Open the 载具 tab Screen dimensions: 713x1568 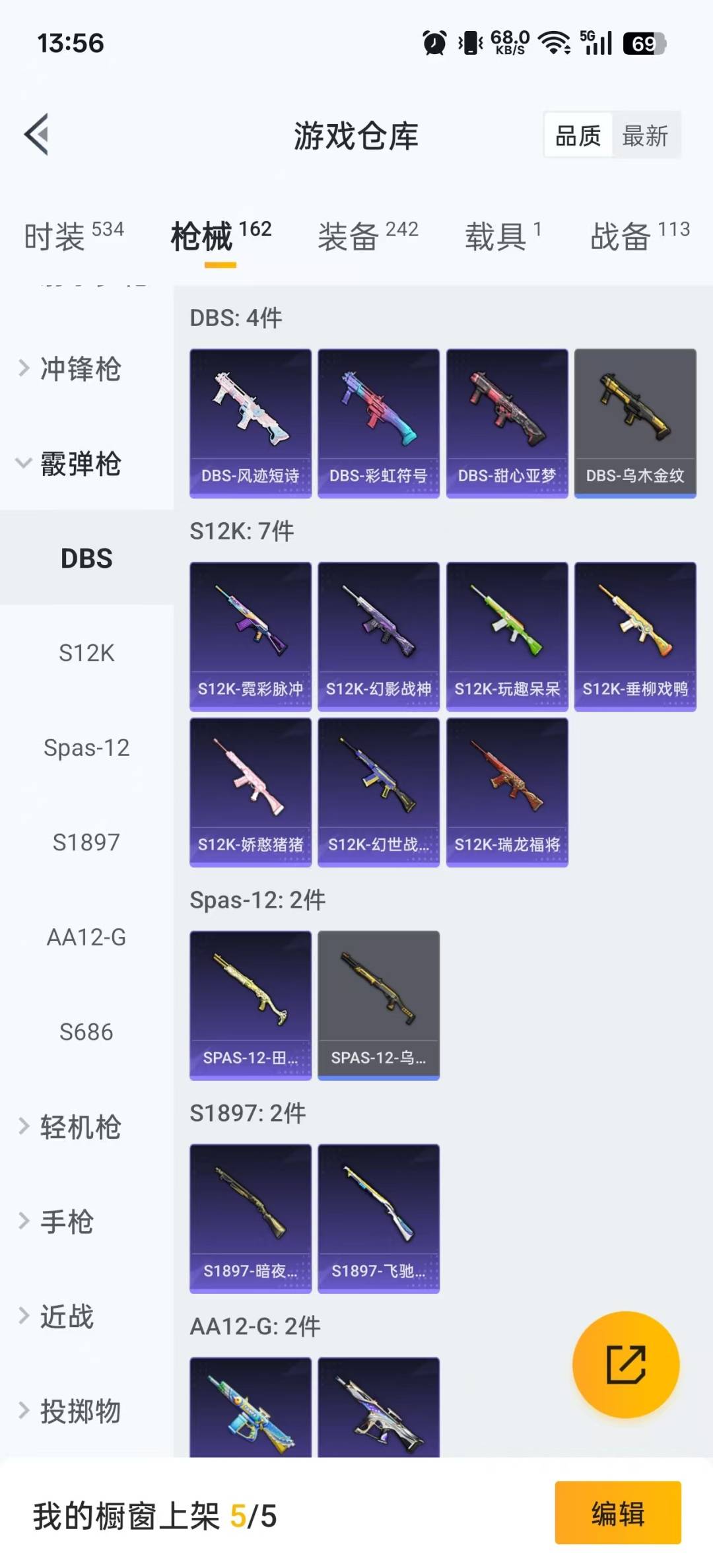pos(502,236)
